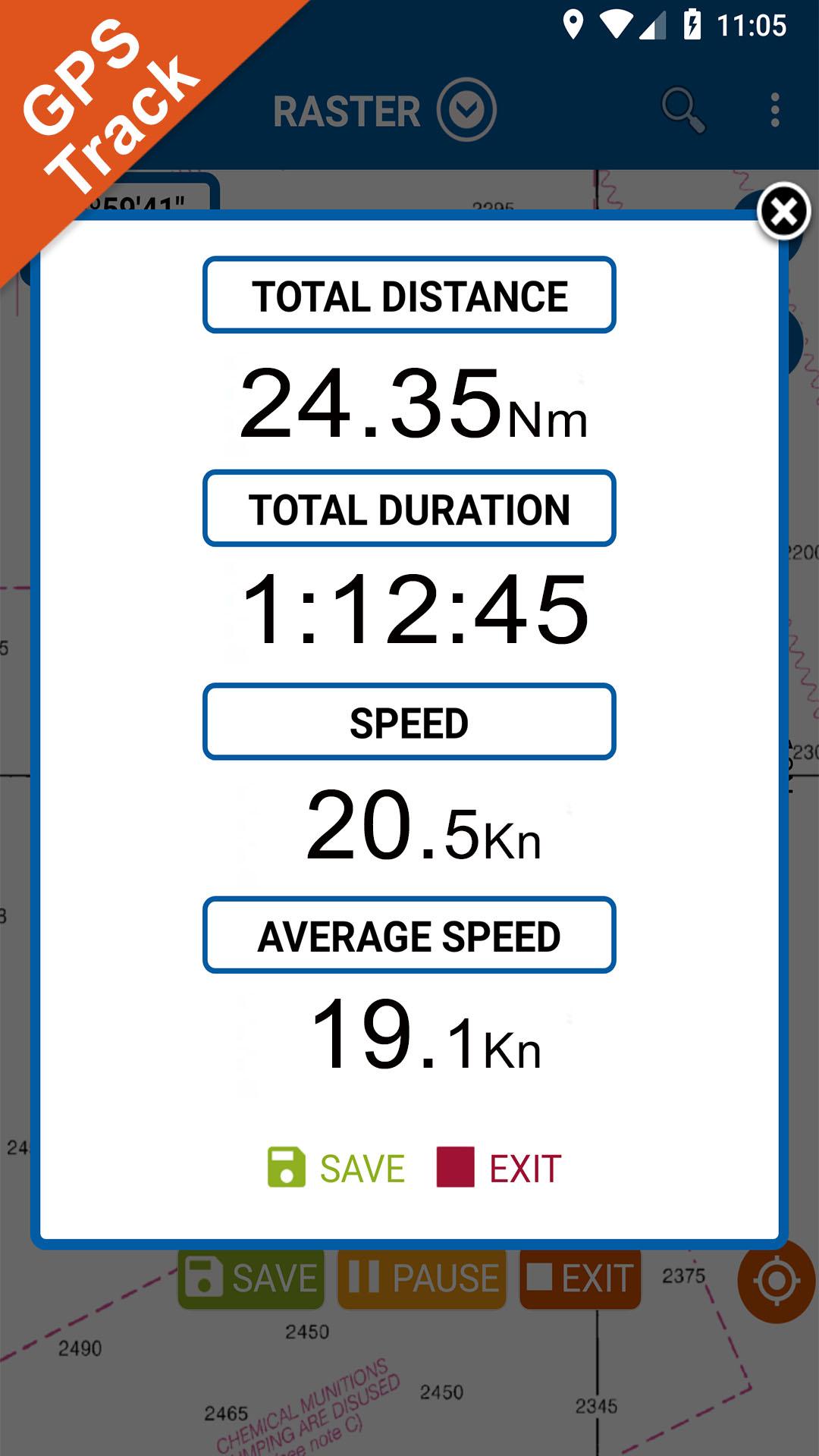Screen dimensions: 819x1456
Task: Pause the GPS track recording
Action: [422, 1278]
